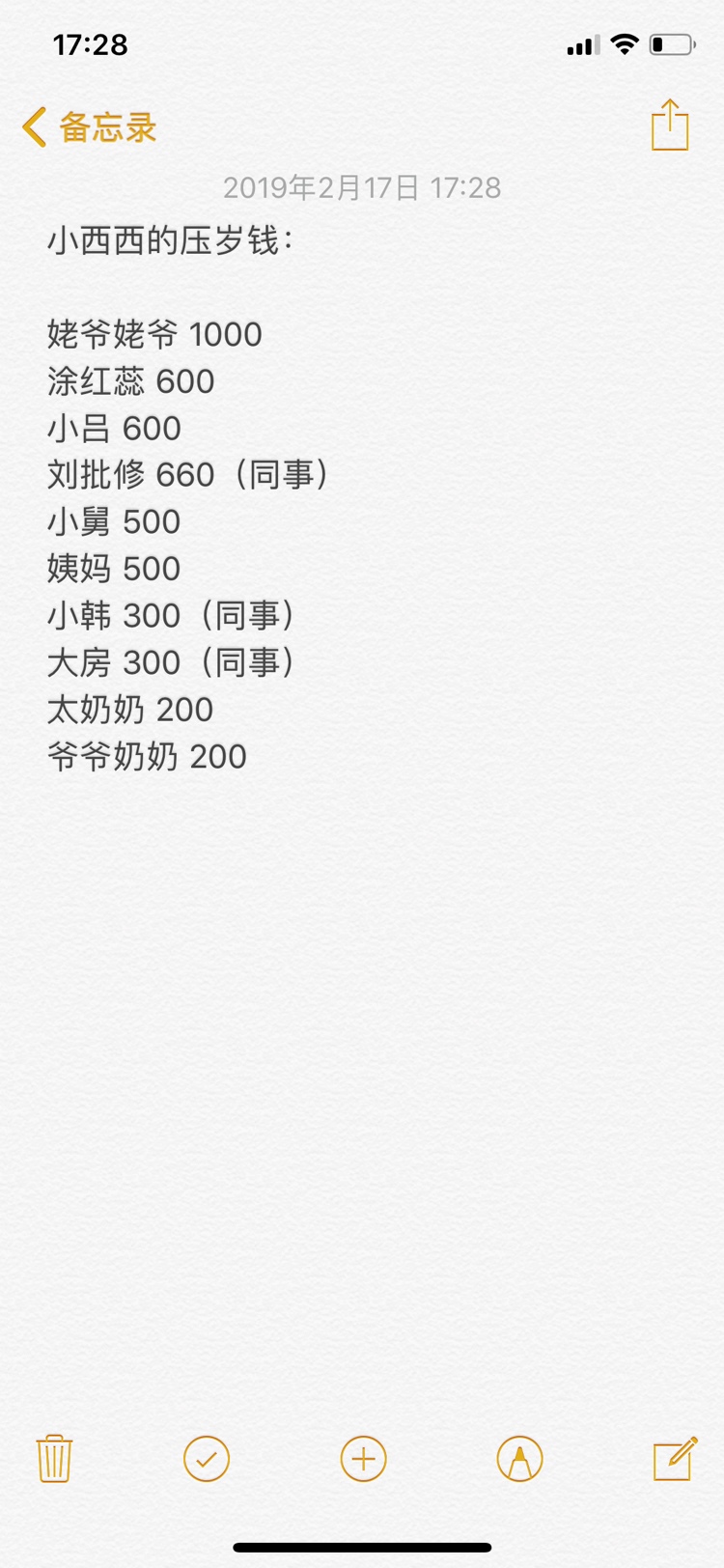Delete this note with trash icon
Viewport: 724px width, 1568px height.
coord(54,1458)
